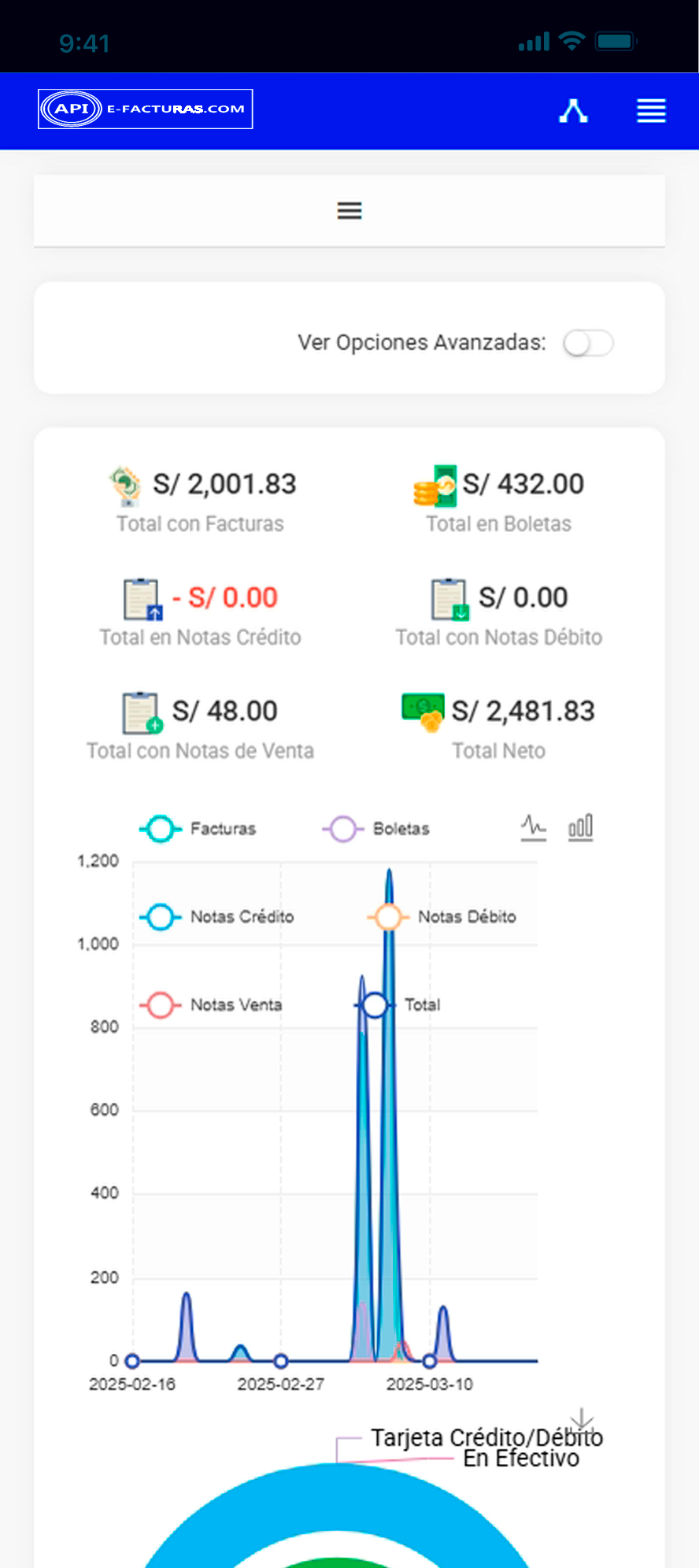
Task: Toggle the Facturas series in the chart
Action: pos(198,829)
